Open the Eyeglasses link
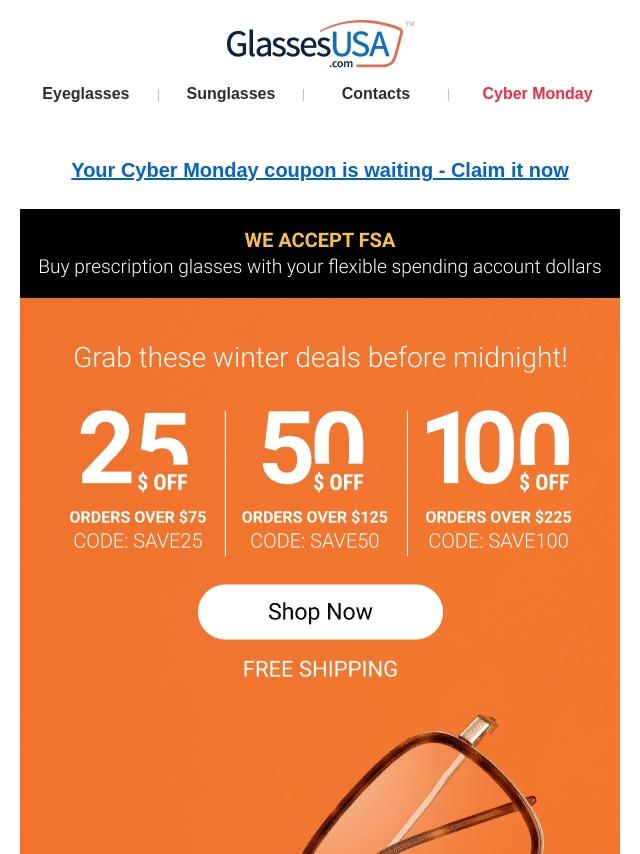The width and height of the screenshot is (640, 854). pos(85,94)
